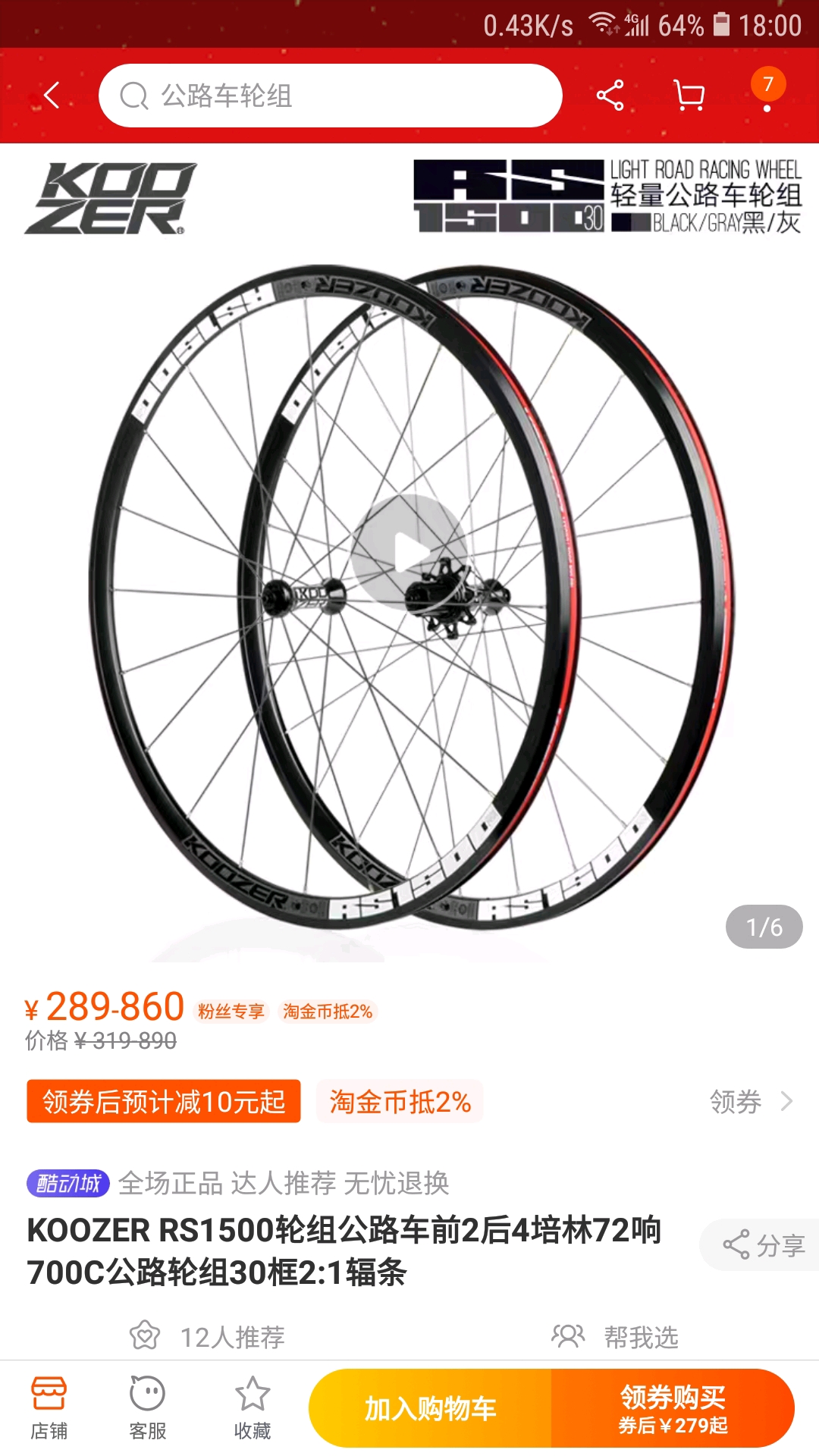Open the shopping cart icon
The width and height of the screenshot is (819, 1456).
coord(689,96)
